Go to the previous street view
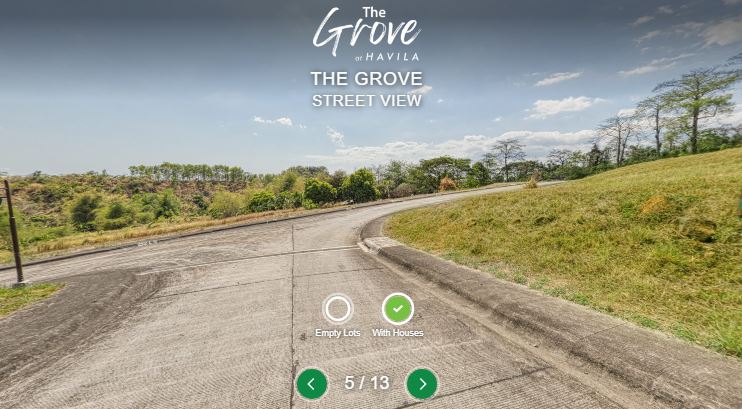Viewport: 742px width, 409px height. pyautogui.click(x=311, y=383)
